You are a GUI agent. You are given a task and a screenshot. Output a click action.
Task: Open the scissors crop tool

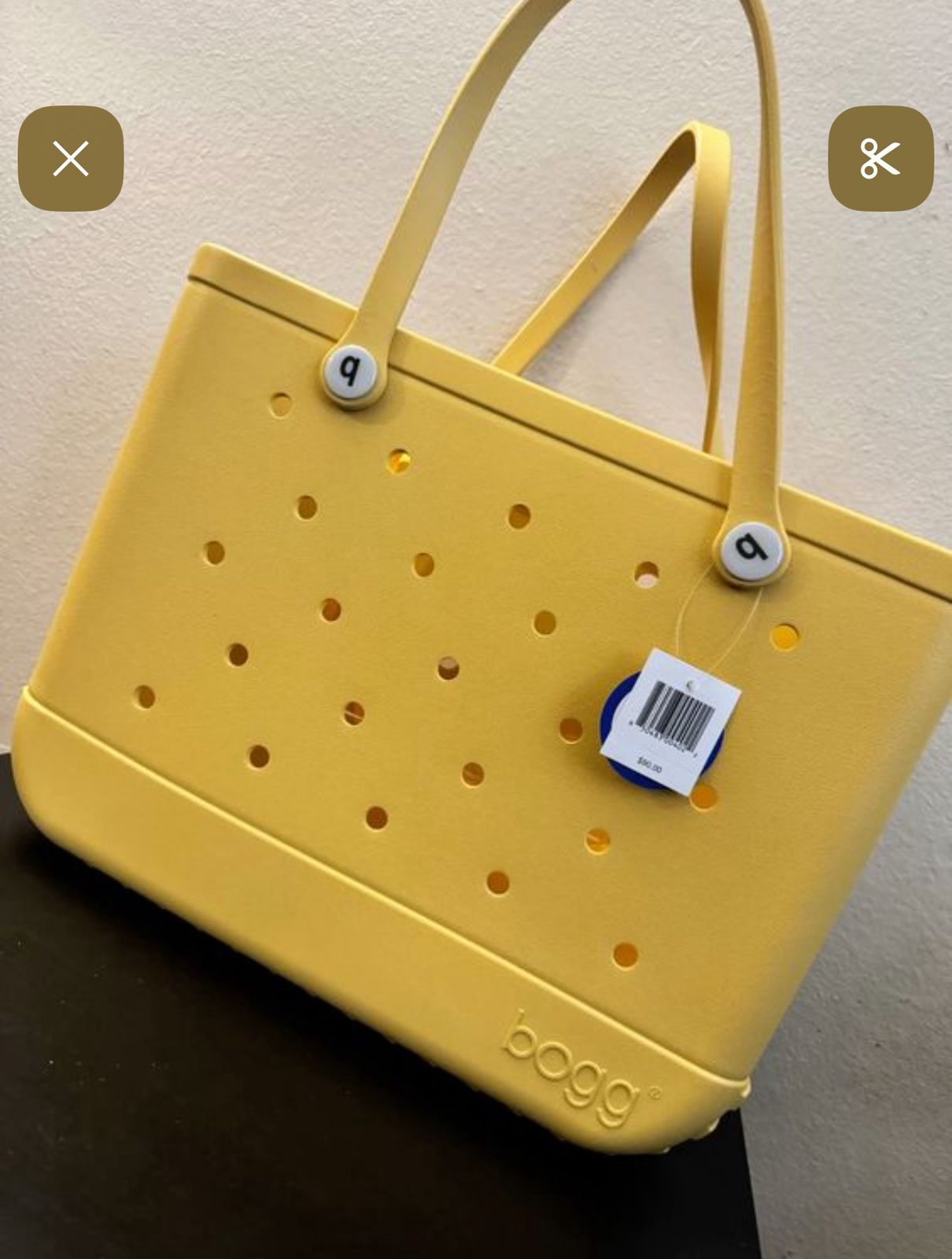(880, 158)
